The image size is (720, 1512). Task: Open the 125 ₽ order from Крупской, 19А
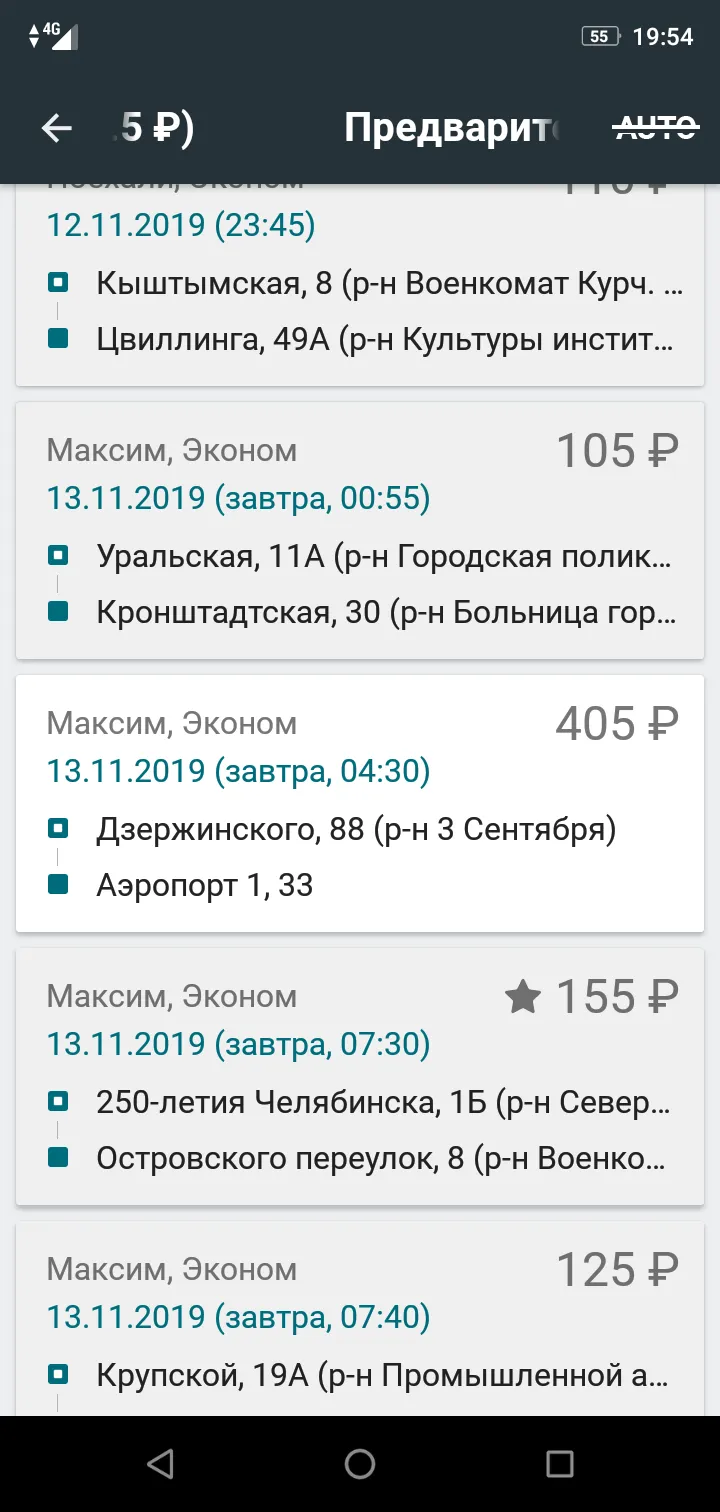360,1318
